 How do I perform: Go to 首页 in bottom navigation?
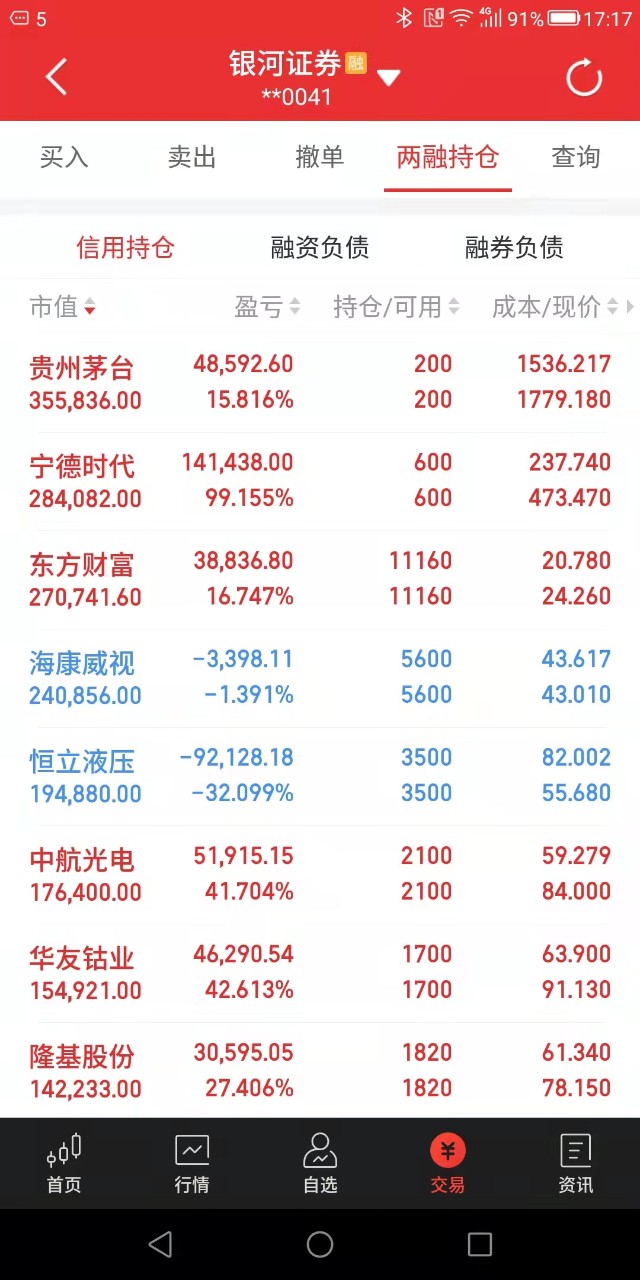pos(64,1163)
